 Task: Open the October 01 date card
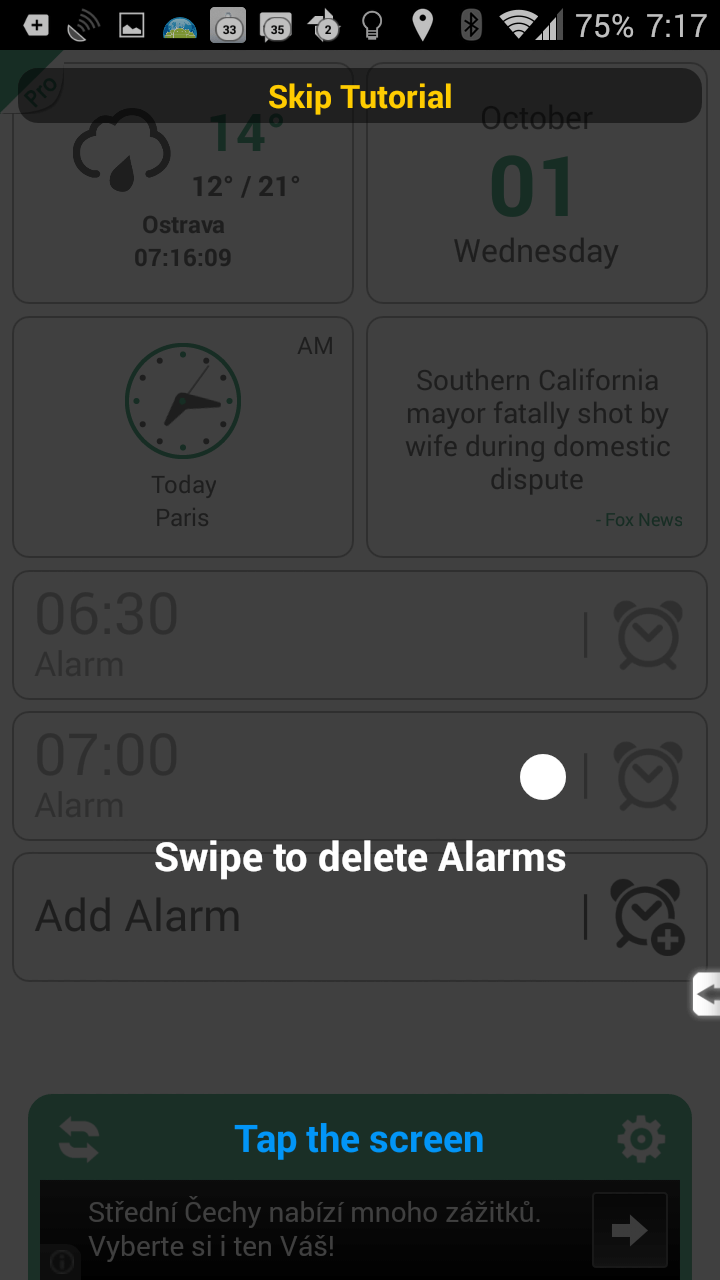[537, 184]
